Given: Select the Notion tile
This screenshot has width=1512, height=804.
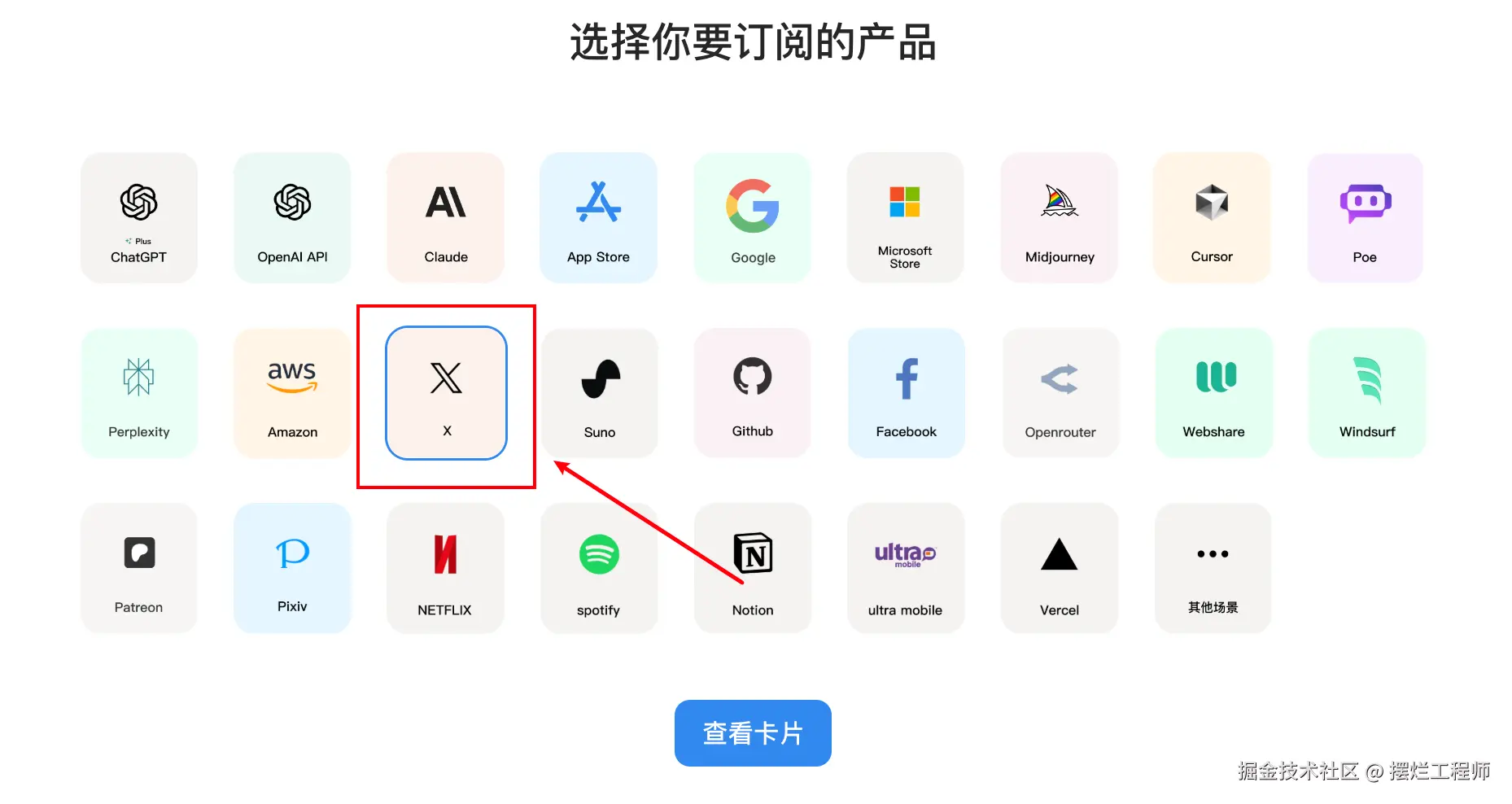Looking at the screenshot, I should coord(753,568).
